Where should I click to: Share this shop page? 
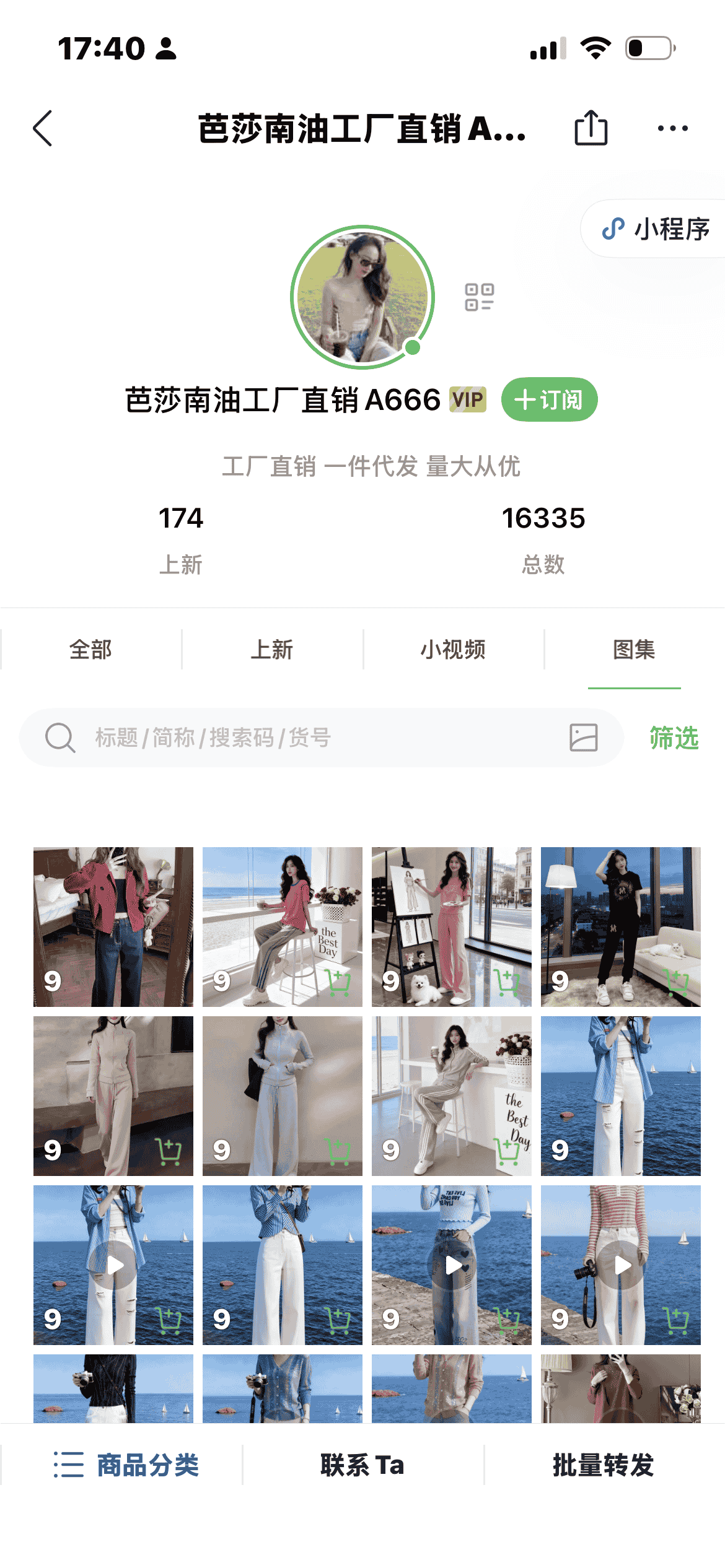pos(591,128)
